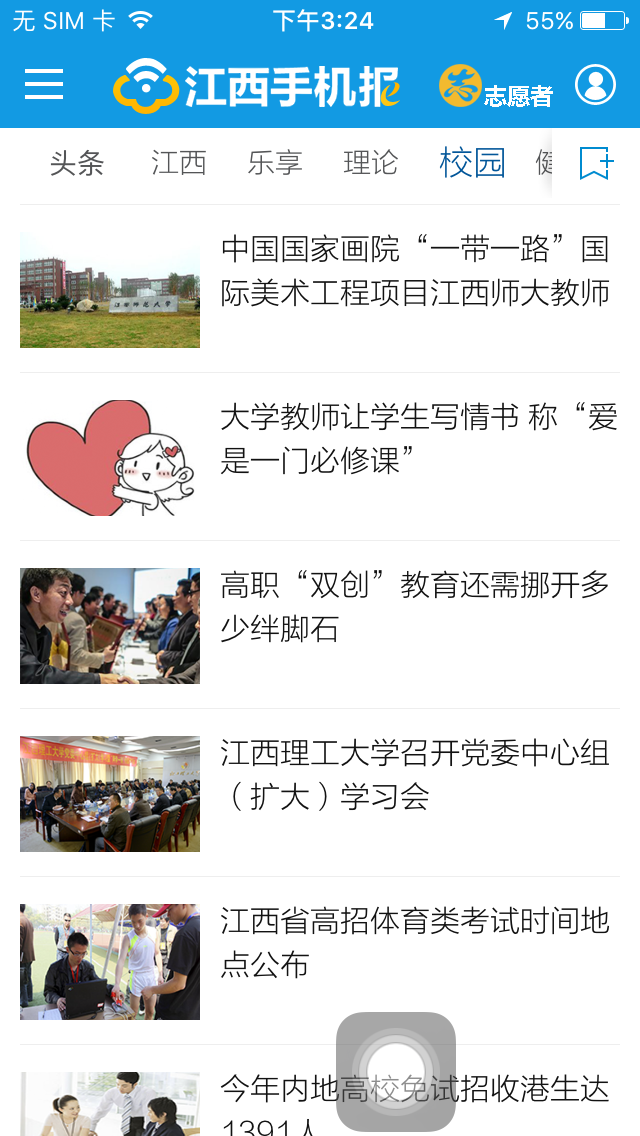Viewport: 640px width, 1136px height.
Task: Select the 校园 tab
Action: tap(472, 163)
